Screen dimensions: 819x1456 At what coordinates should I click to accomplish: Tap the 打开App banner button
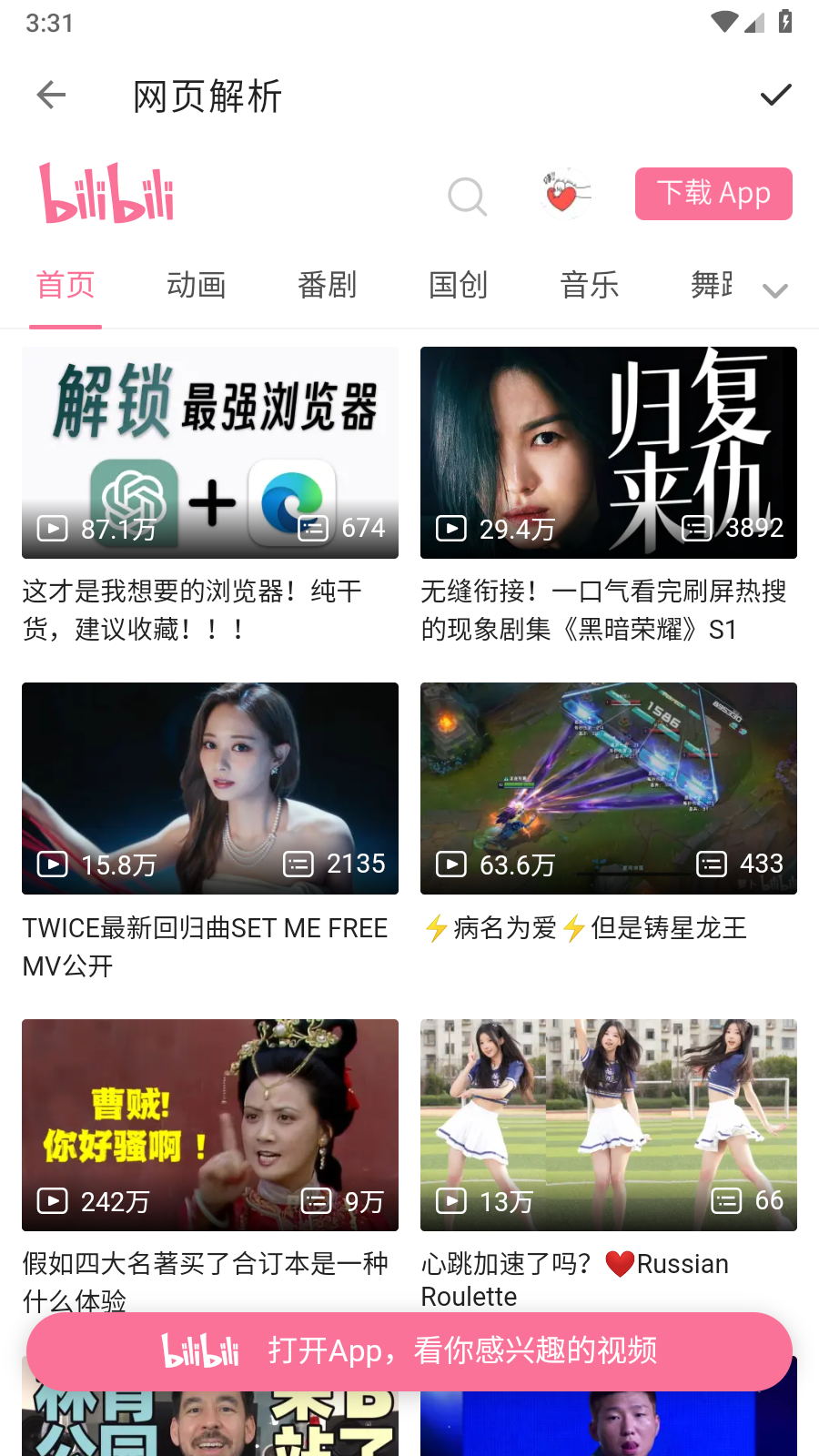[x=409, y=1351]
